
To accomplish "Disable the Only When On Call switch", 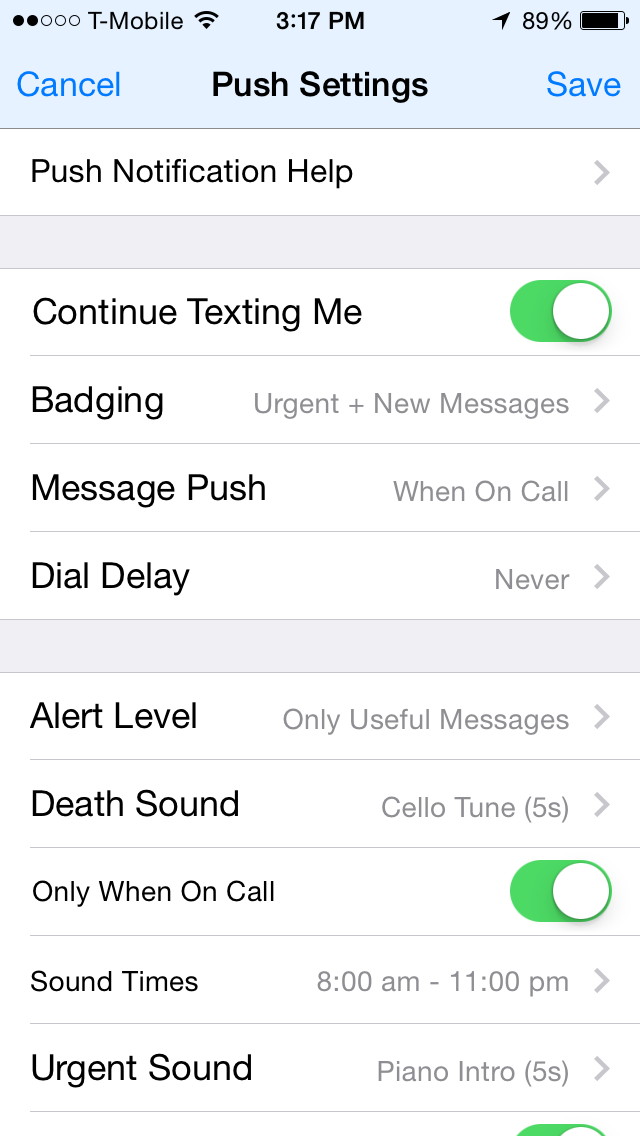I will pos(560,891).
